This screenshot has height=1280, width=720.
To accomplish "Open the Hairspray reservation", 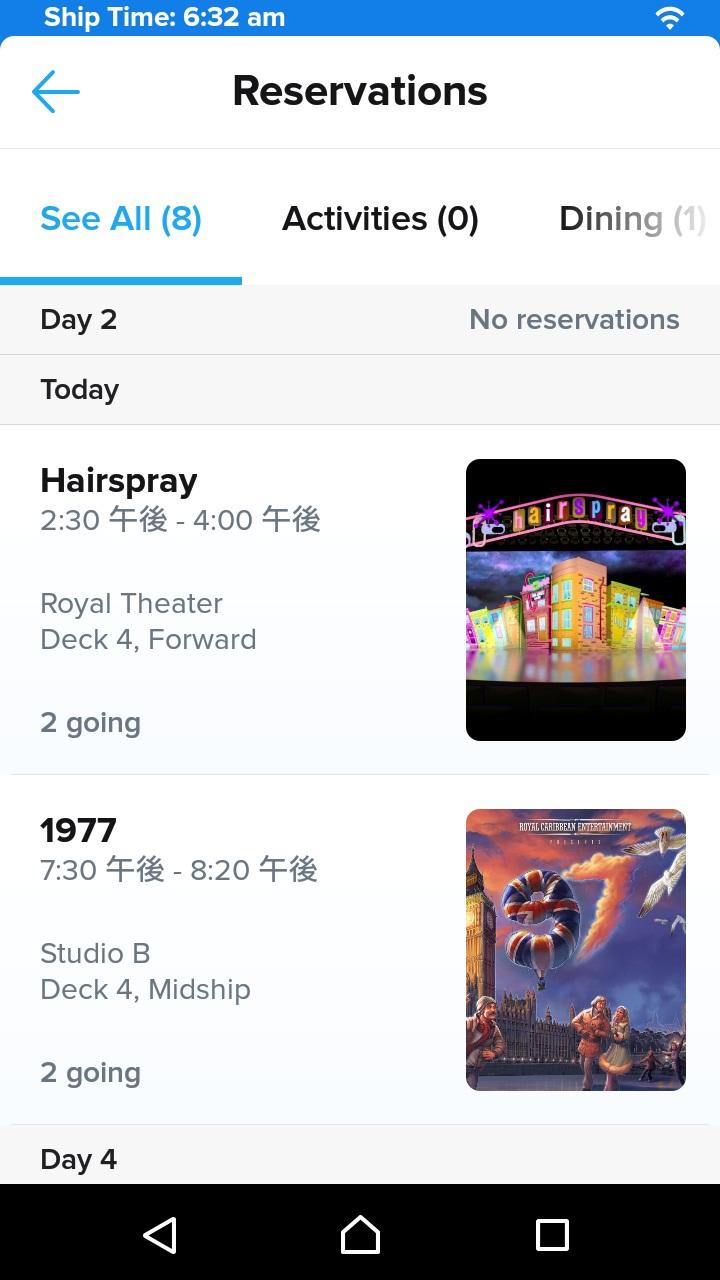I will tap(360, 600).
